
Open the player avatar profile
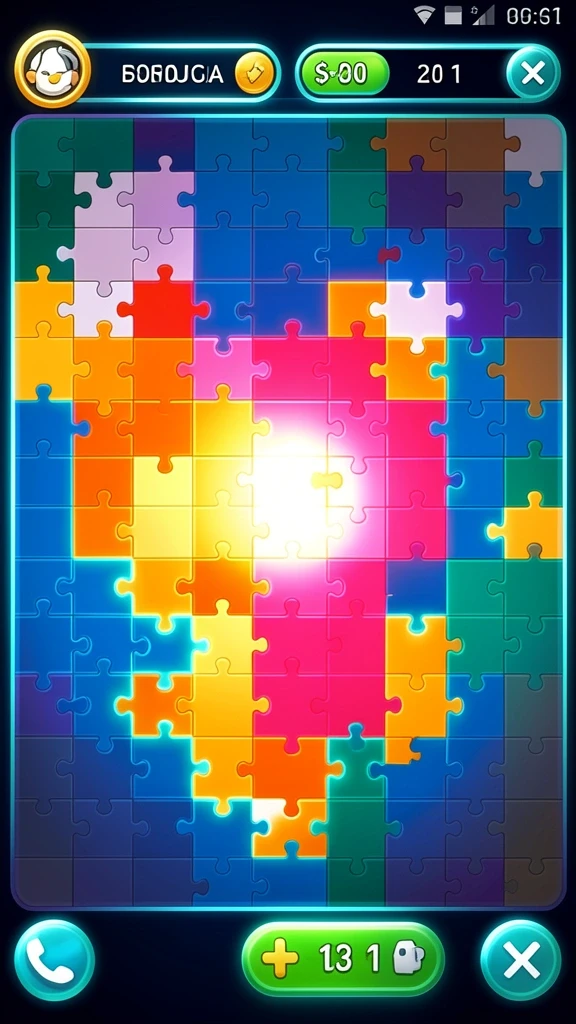point(52,69)
